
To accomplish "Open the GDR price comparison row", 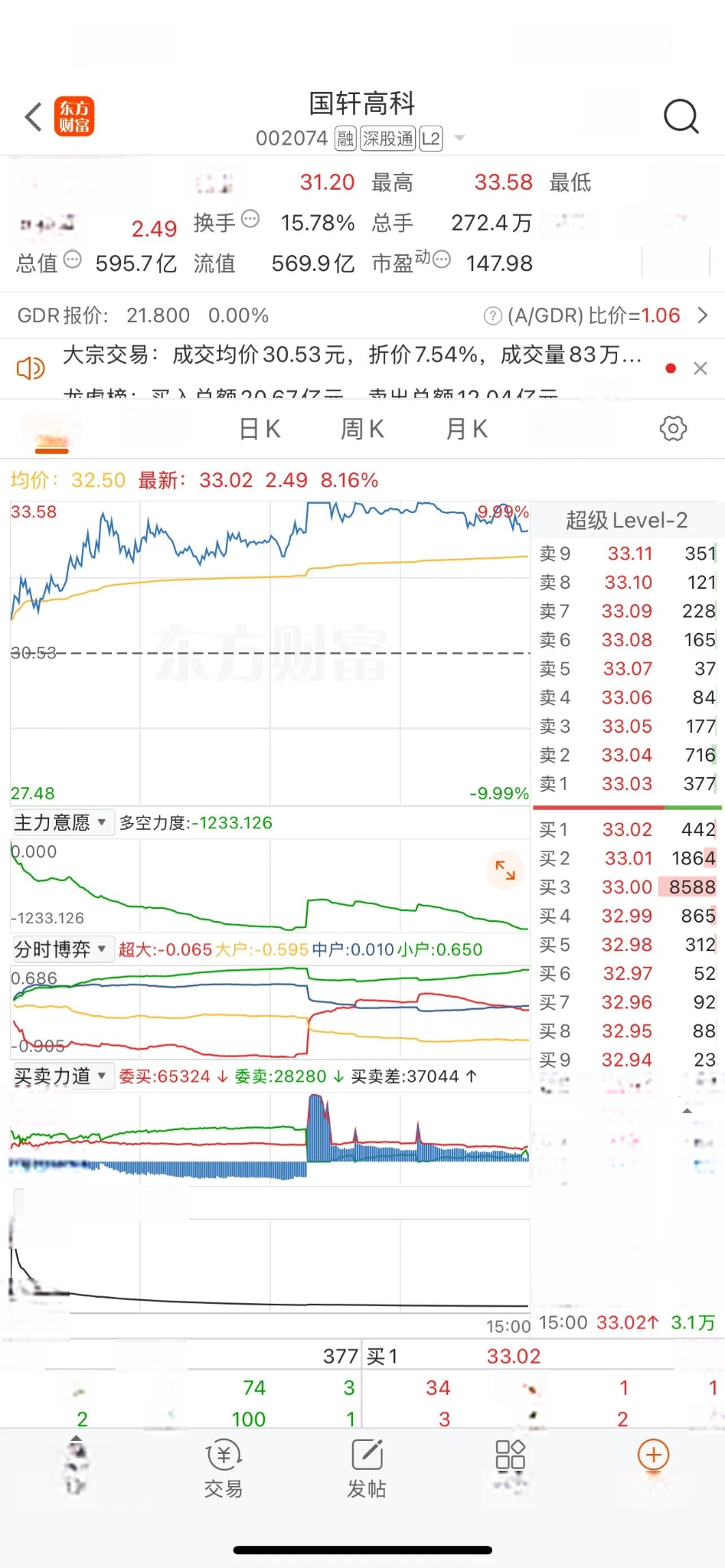I will (x=702, y=315).
